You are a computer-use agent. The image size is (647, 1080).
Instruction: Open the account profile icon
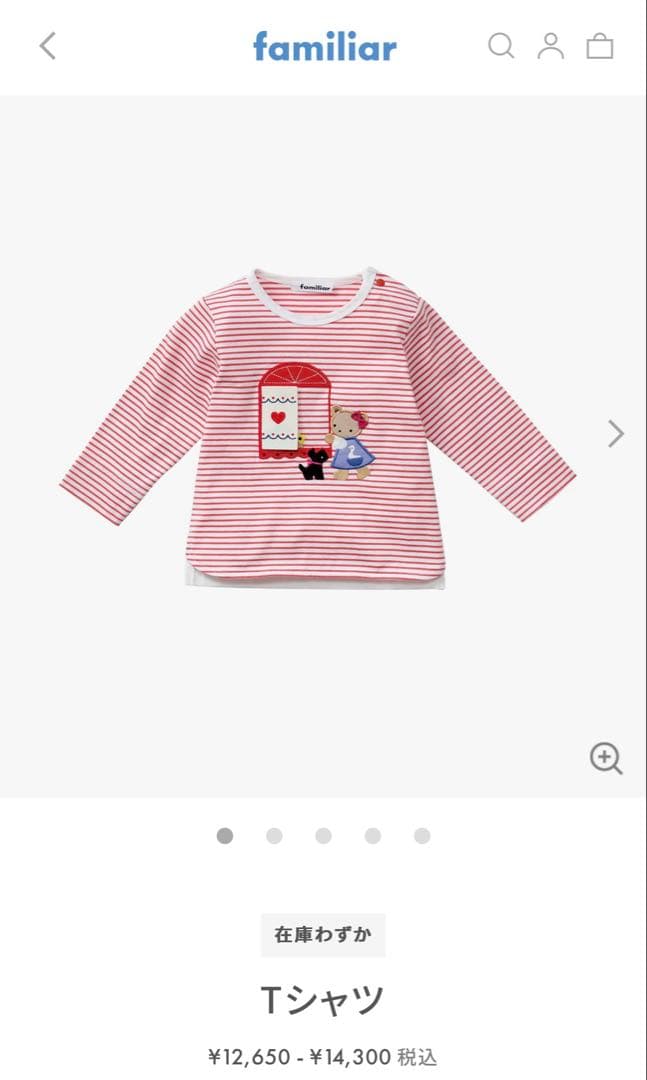(x=550, y=46)
